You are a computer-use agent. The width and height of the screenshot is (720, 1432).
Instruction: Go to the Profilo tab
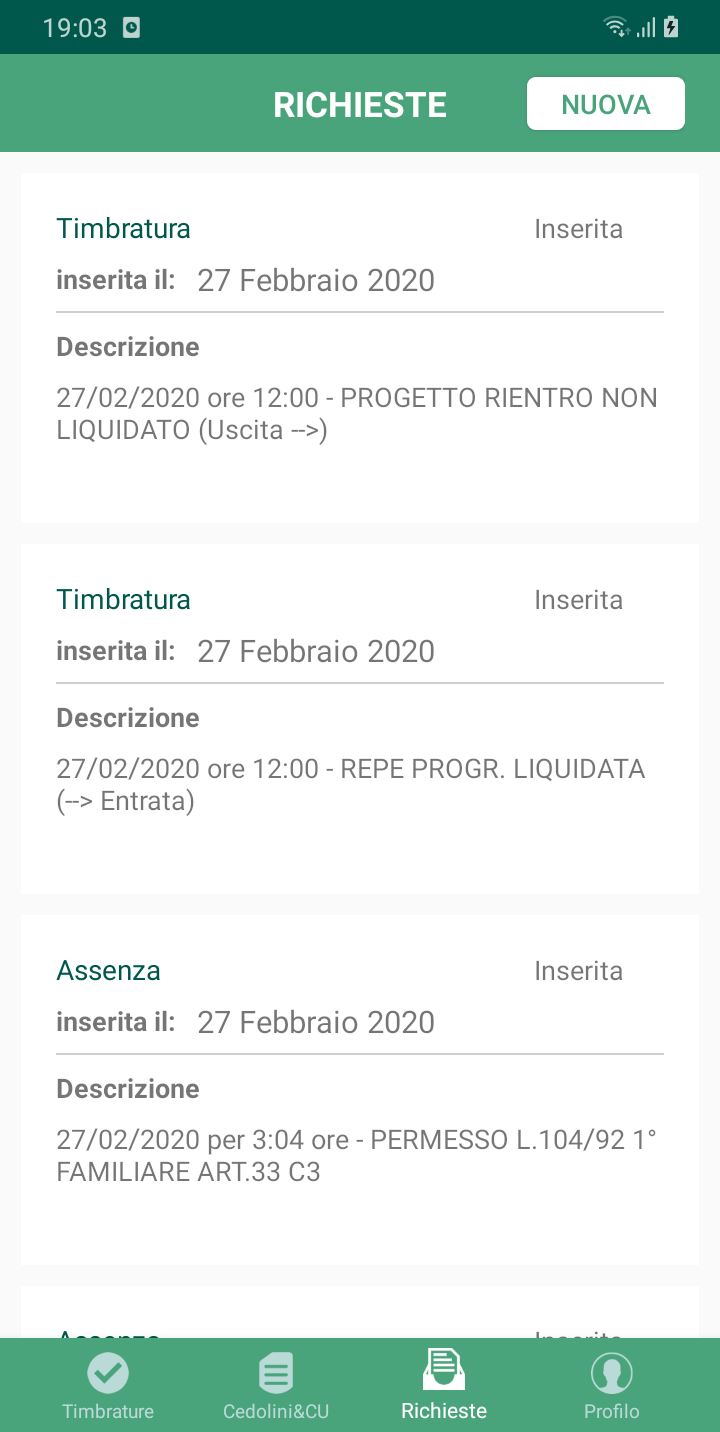[611, 1385]
